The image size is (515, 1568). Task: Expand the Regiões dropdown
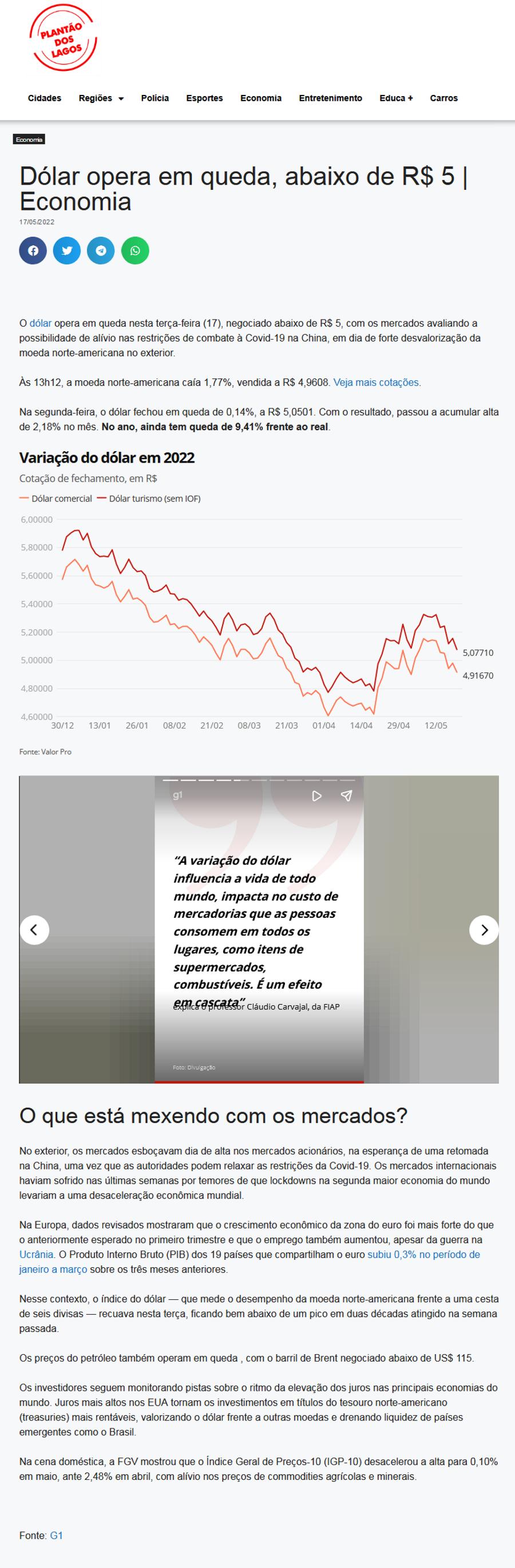pyautogui.click(x=101, y=98)
